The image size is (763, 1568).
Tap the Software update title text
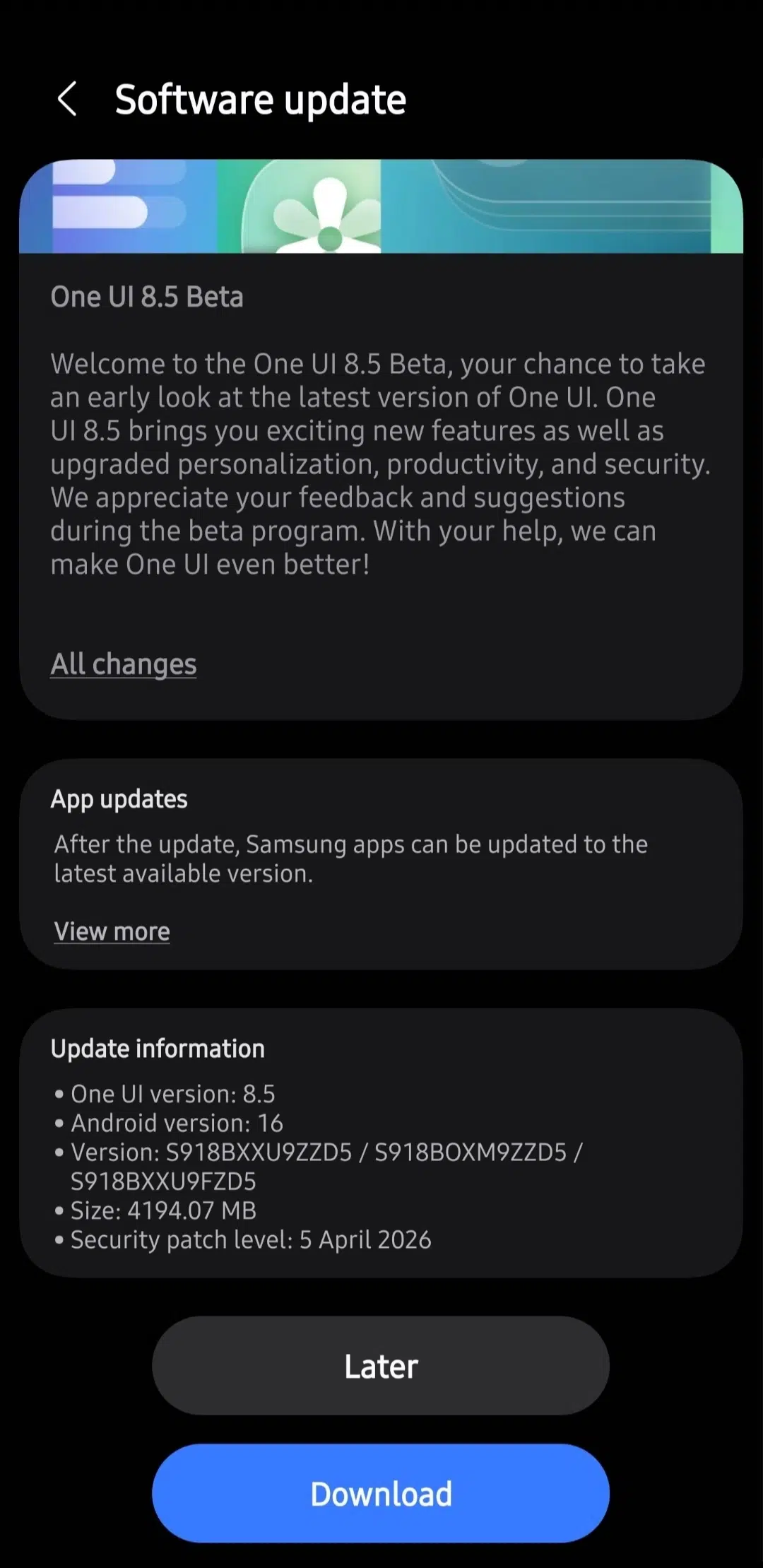click(261, 99)
